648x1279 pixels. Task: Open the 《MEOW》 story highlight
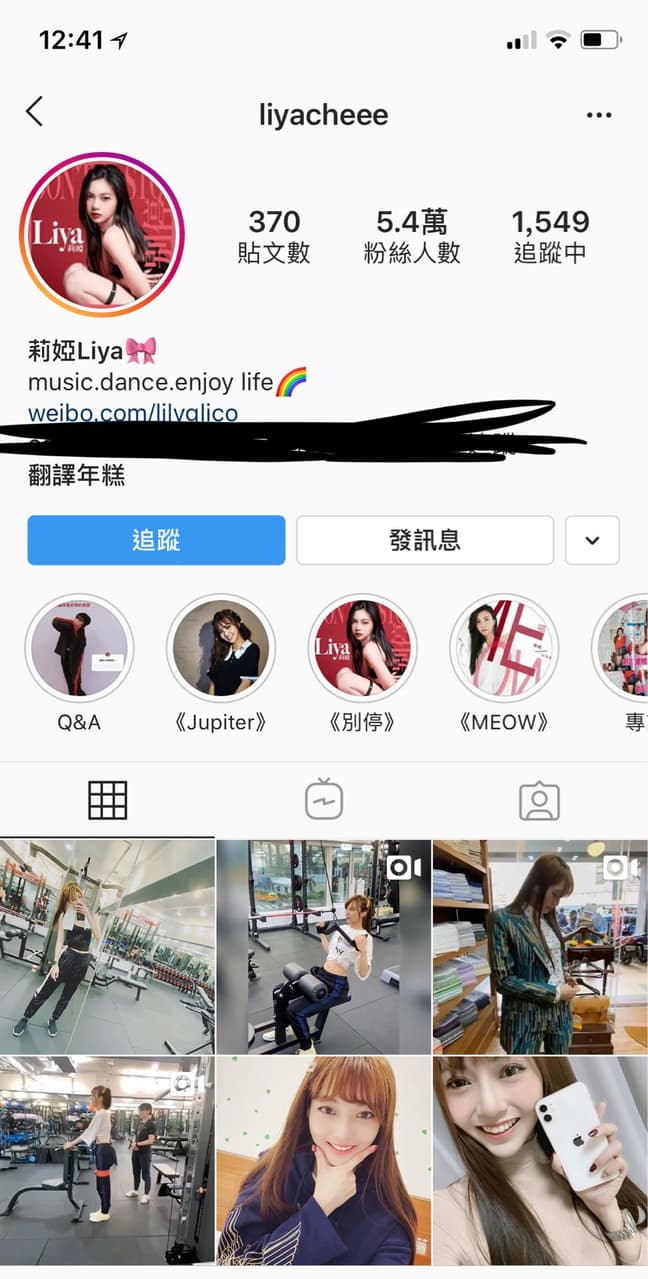[x=503, y=648]
